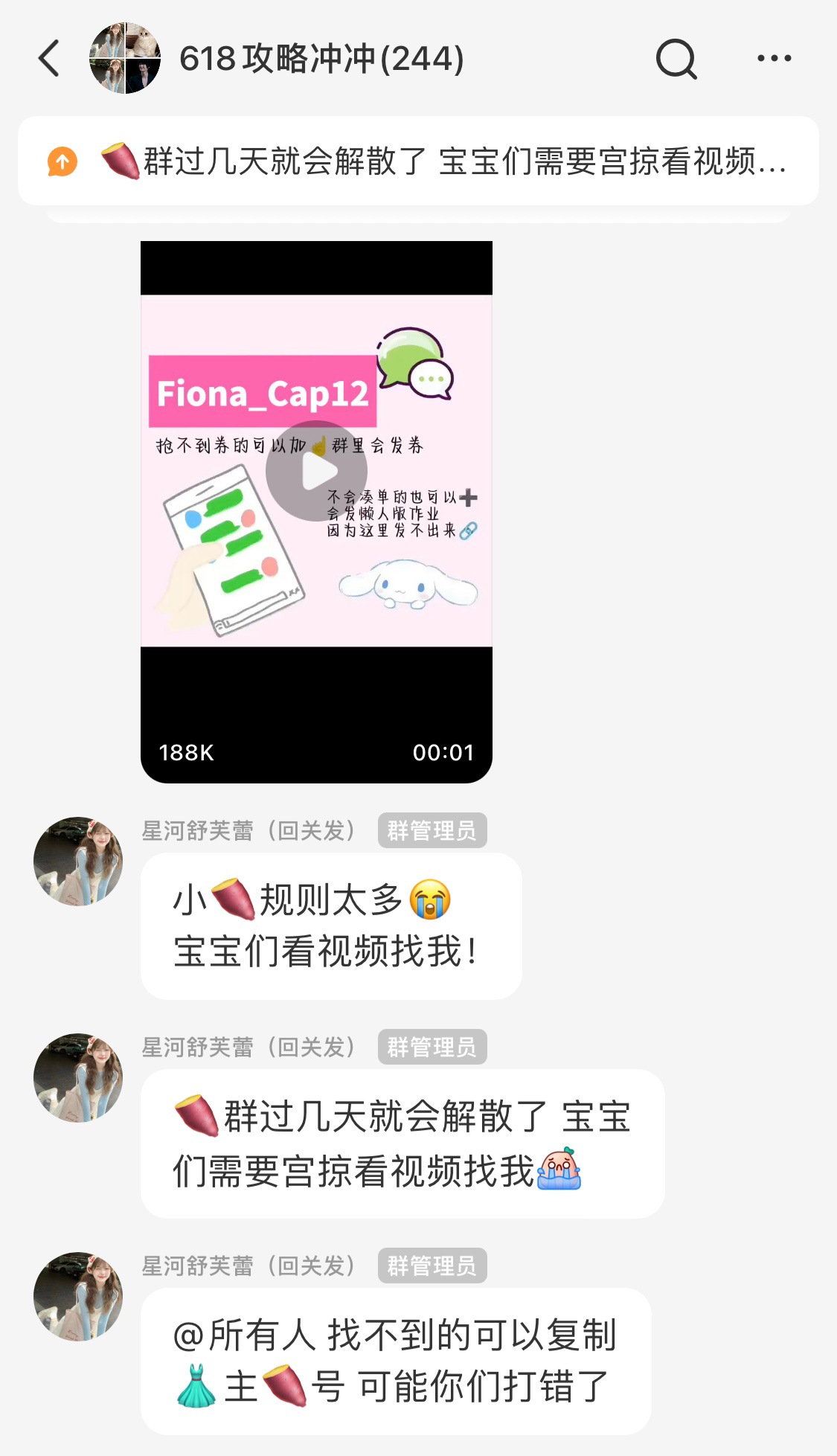Go back from the group chat

point(49,59)
